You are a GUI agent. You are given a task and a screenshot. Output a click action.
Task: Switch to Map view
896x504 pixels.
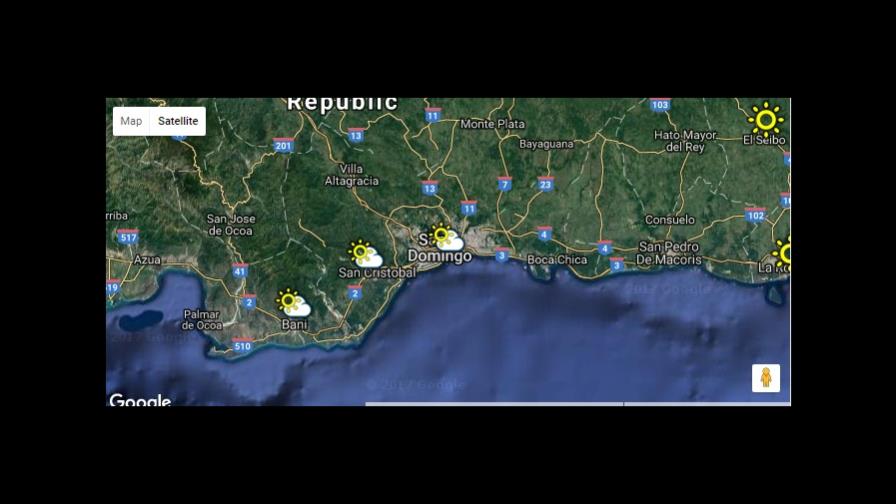click(131, 121)
